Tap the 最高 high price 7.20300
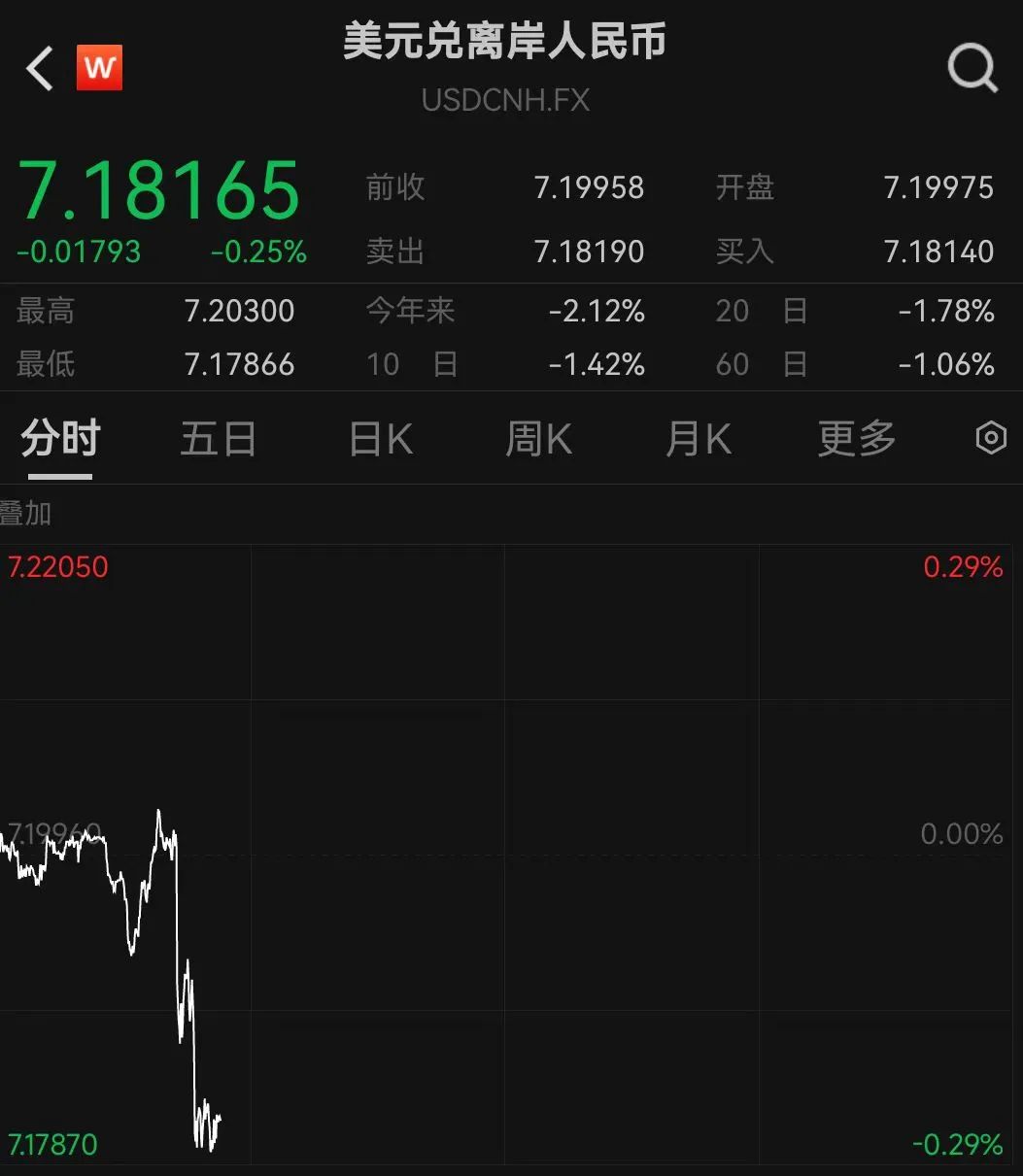The width and height of the screenshot is (1023, 1176). 240,311
